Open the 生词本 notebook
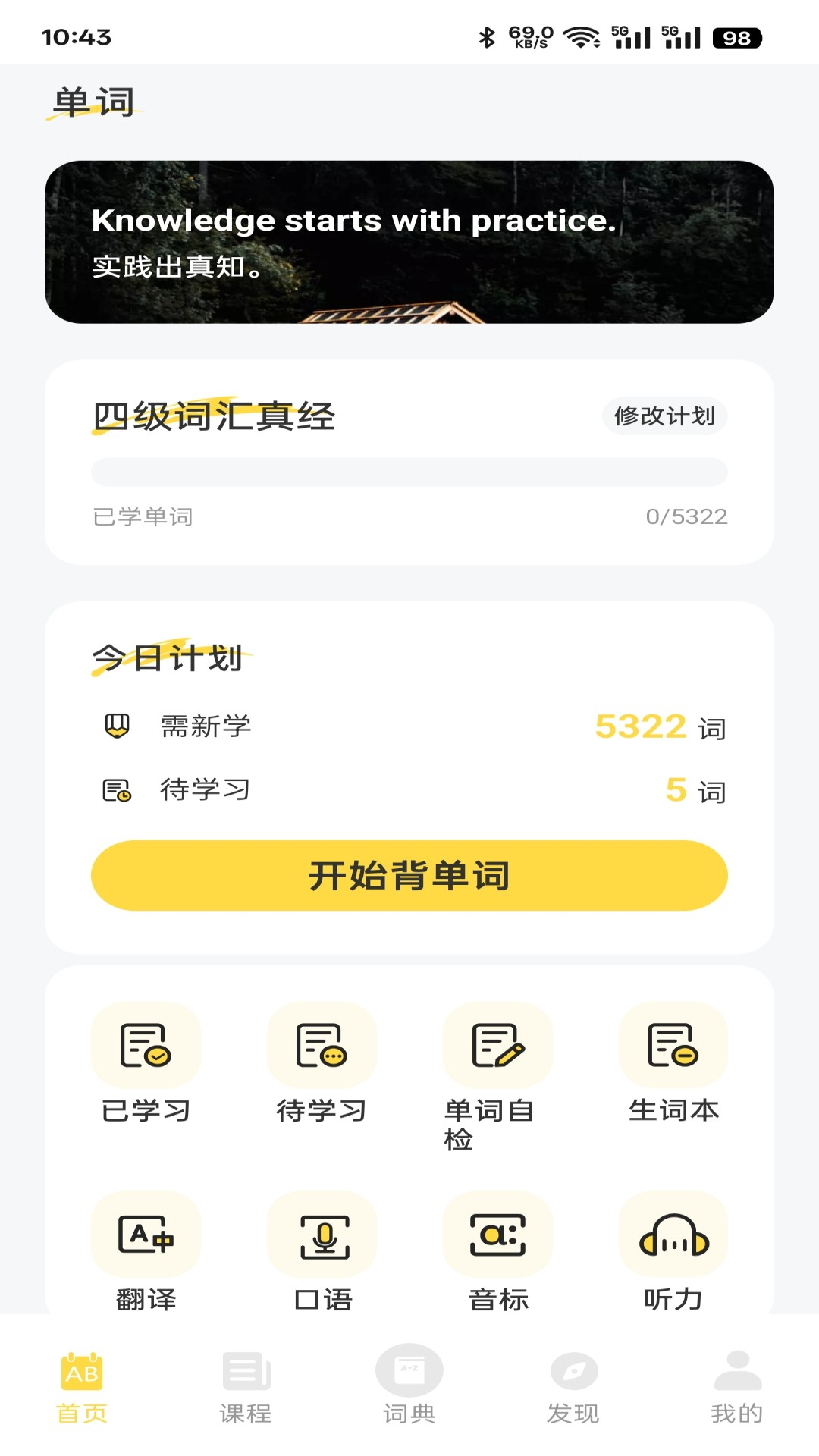This screenshot has width=819, height=1456. coord(673,1062)
